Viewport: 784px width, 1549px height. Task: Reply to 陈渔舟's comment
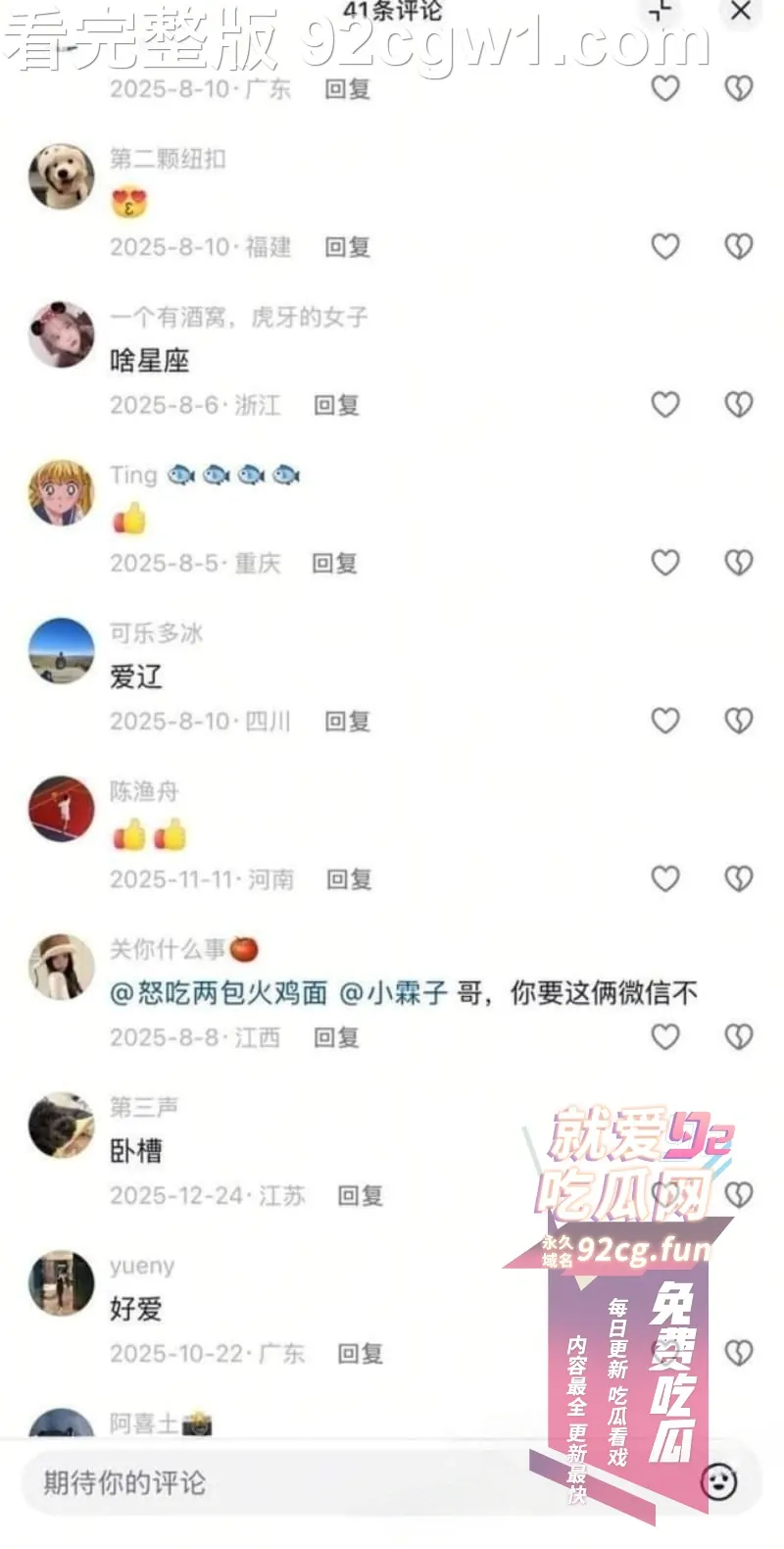(x=349, y=879)
